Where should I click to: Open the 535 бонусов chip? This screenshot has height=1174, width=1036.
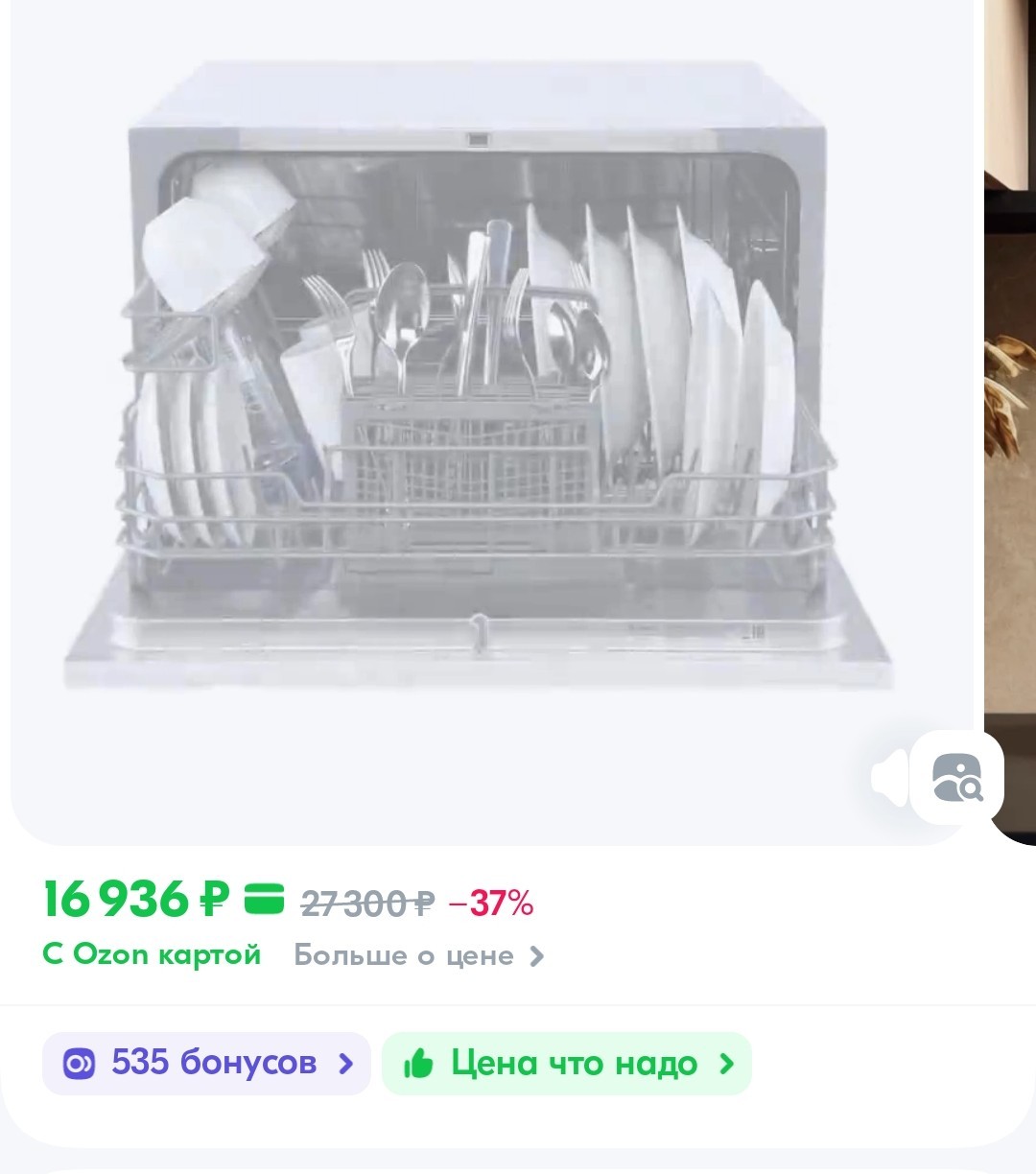tap(206, 1064)
